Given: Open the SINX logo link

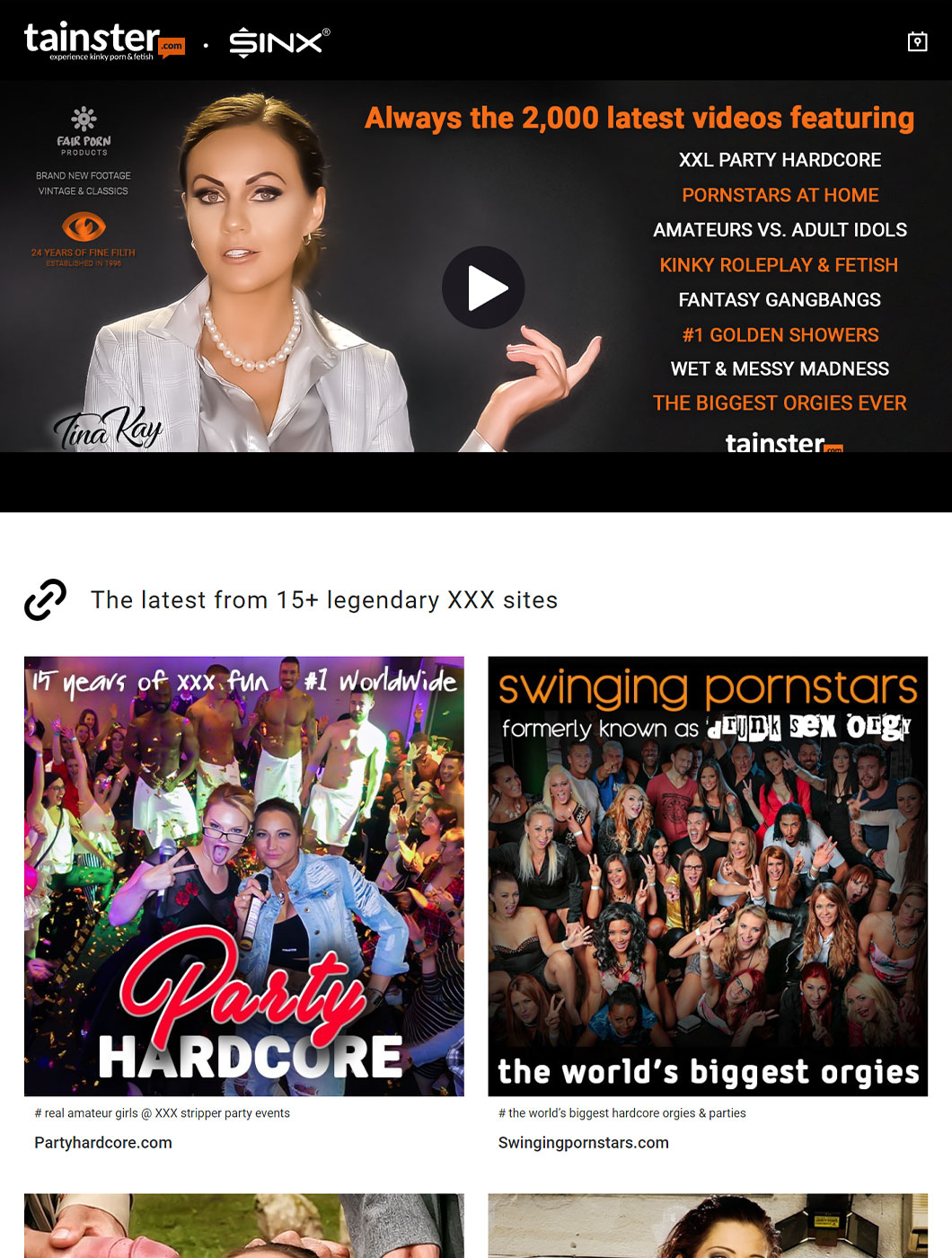Looking at the screenshot, I should point(279,42).
